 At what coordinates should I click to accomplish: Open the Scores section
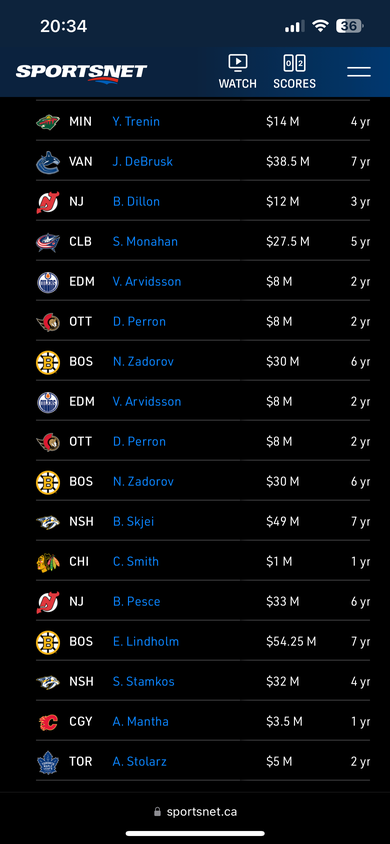pyautogui.click(x=294, y=72)
